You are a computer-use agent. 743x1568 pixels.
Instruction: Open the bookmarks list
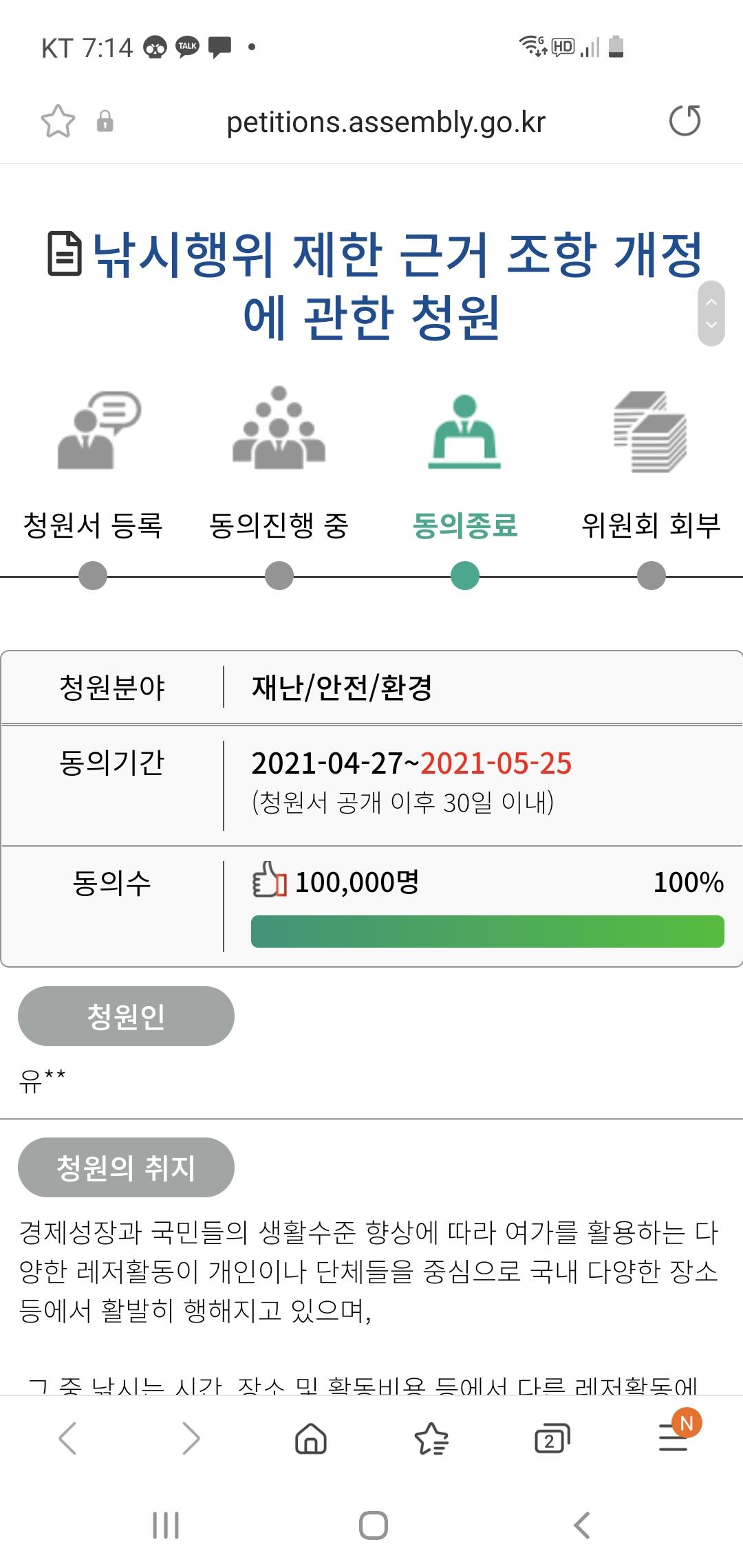[x=431, y=1438]
